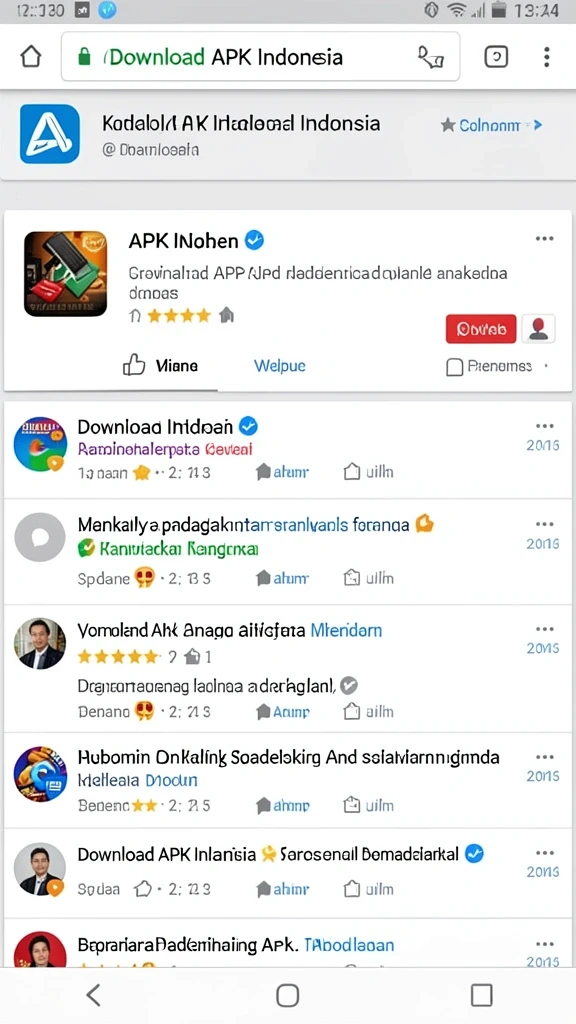Tick the Prenemss checkbox
The height and width of the screenshot is (1024, 576).
pos(455,367)
